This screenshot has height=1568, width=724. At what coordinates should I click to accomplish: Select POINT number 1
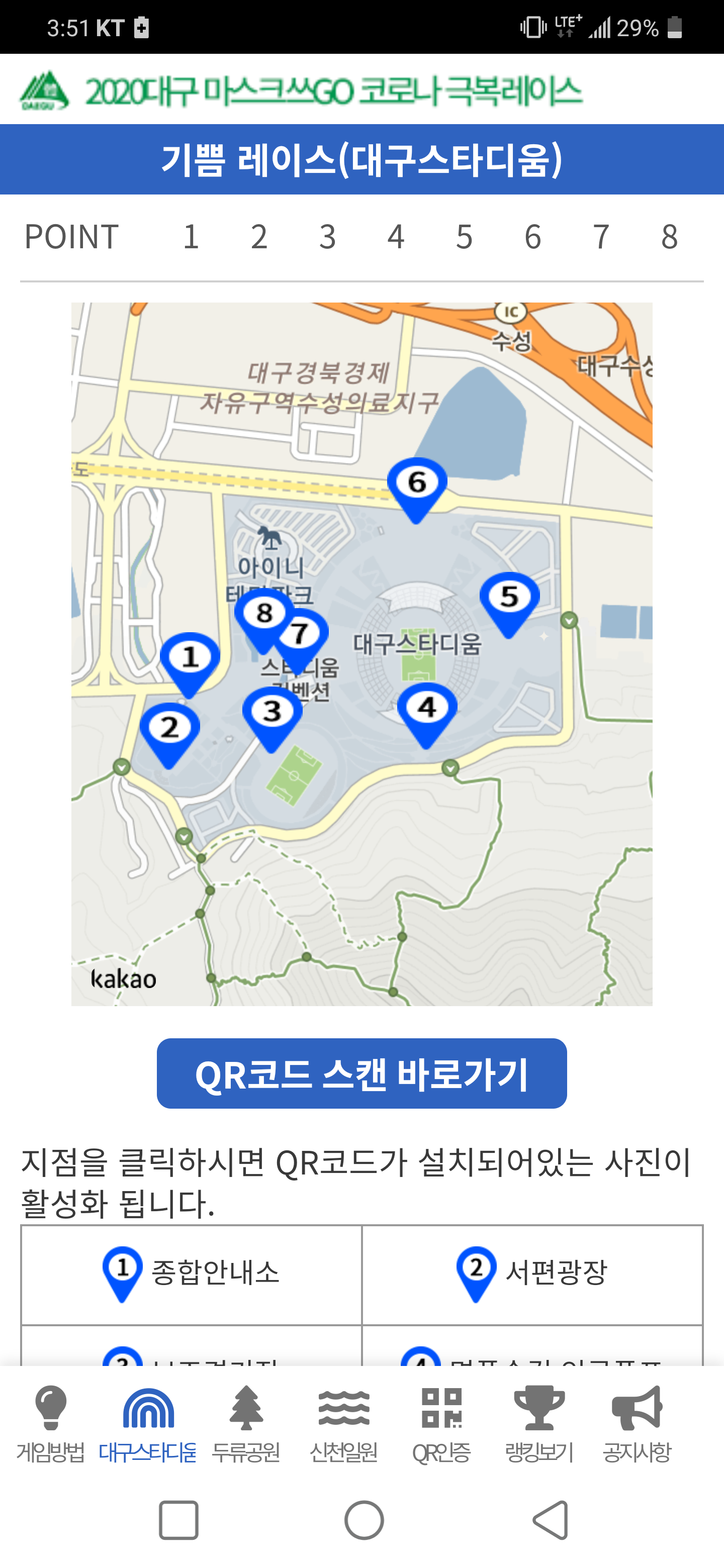coord(191,236)
